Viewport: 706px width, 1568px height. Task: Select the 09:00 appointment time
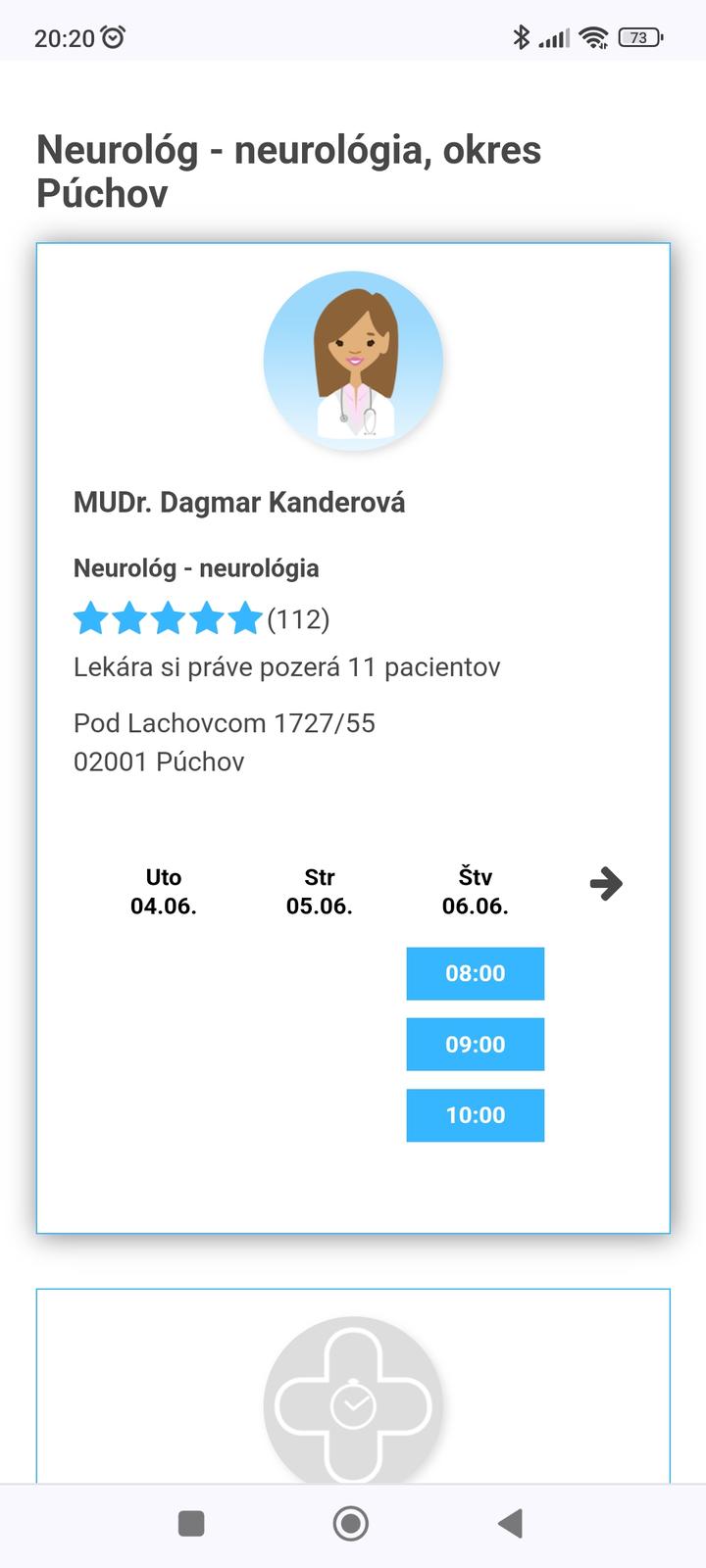[x=476, y=1044]
